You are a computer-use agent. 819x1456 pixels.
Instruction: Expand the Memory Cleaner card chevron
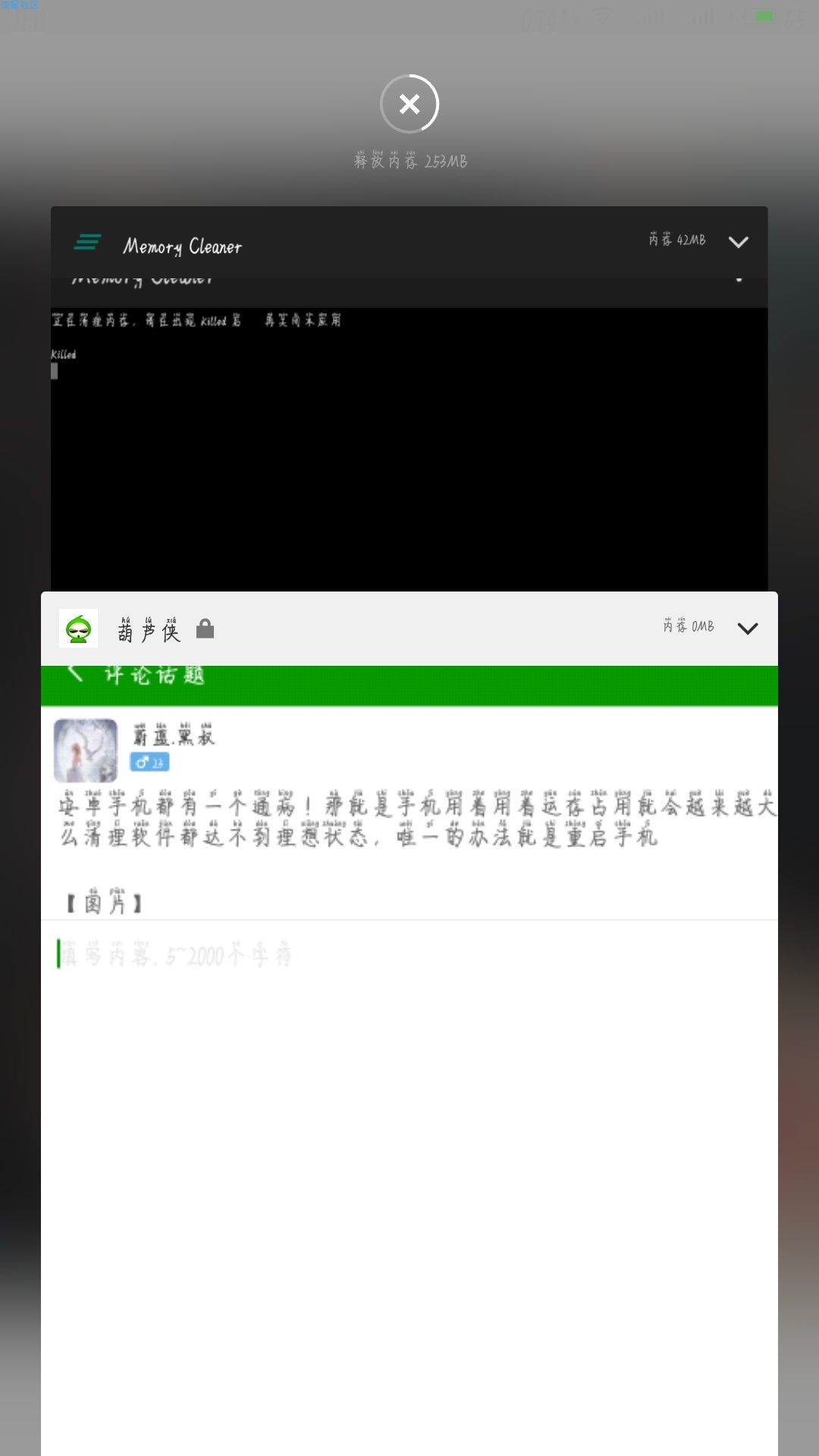click(x=738, y=242)
